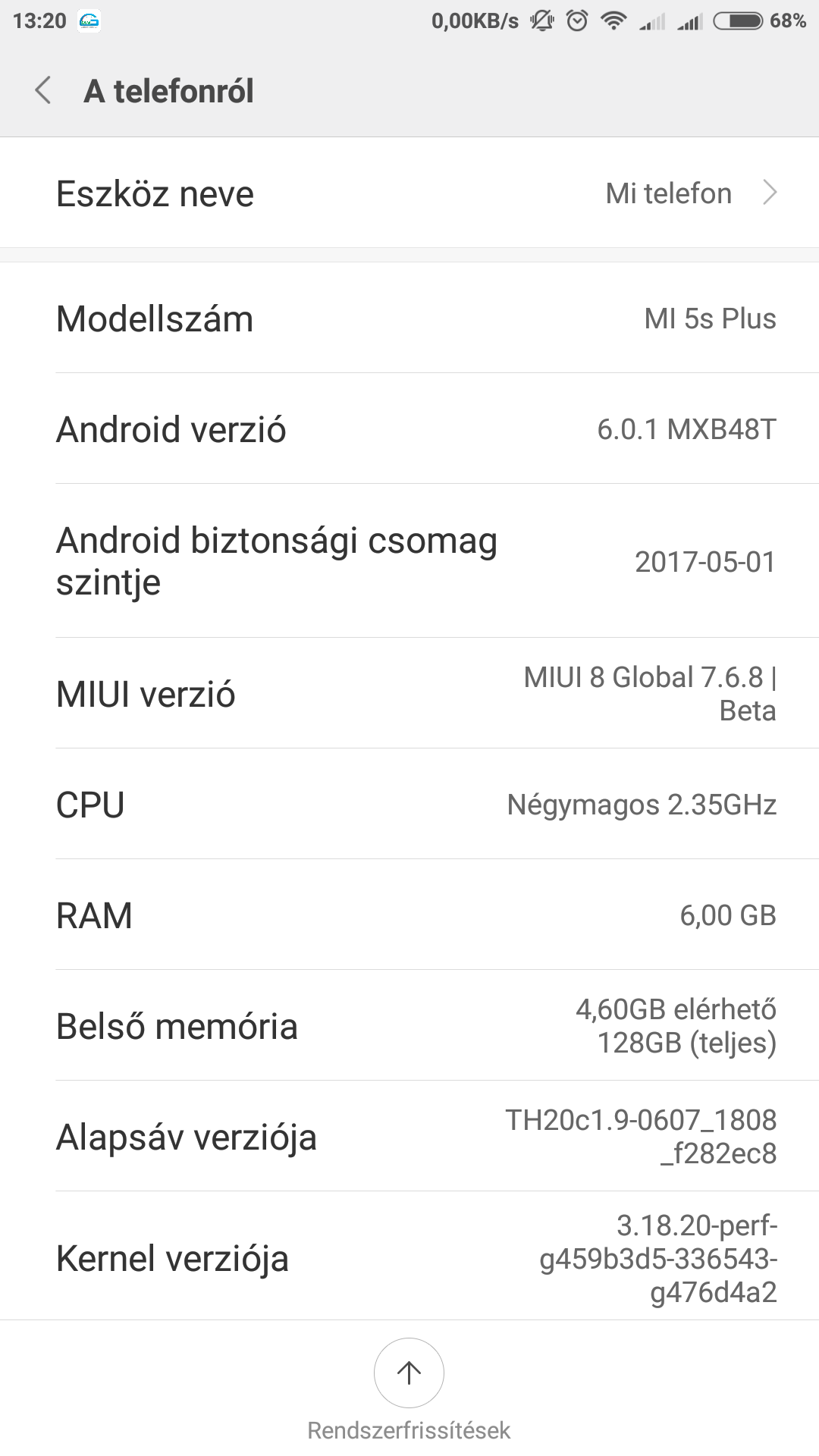Screen dimensions: 819x1456
Task: Open the Eszköz neve setting
Action: 409,193
